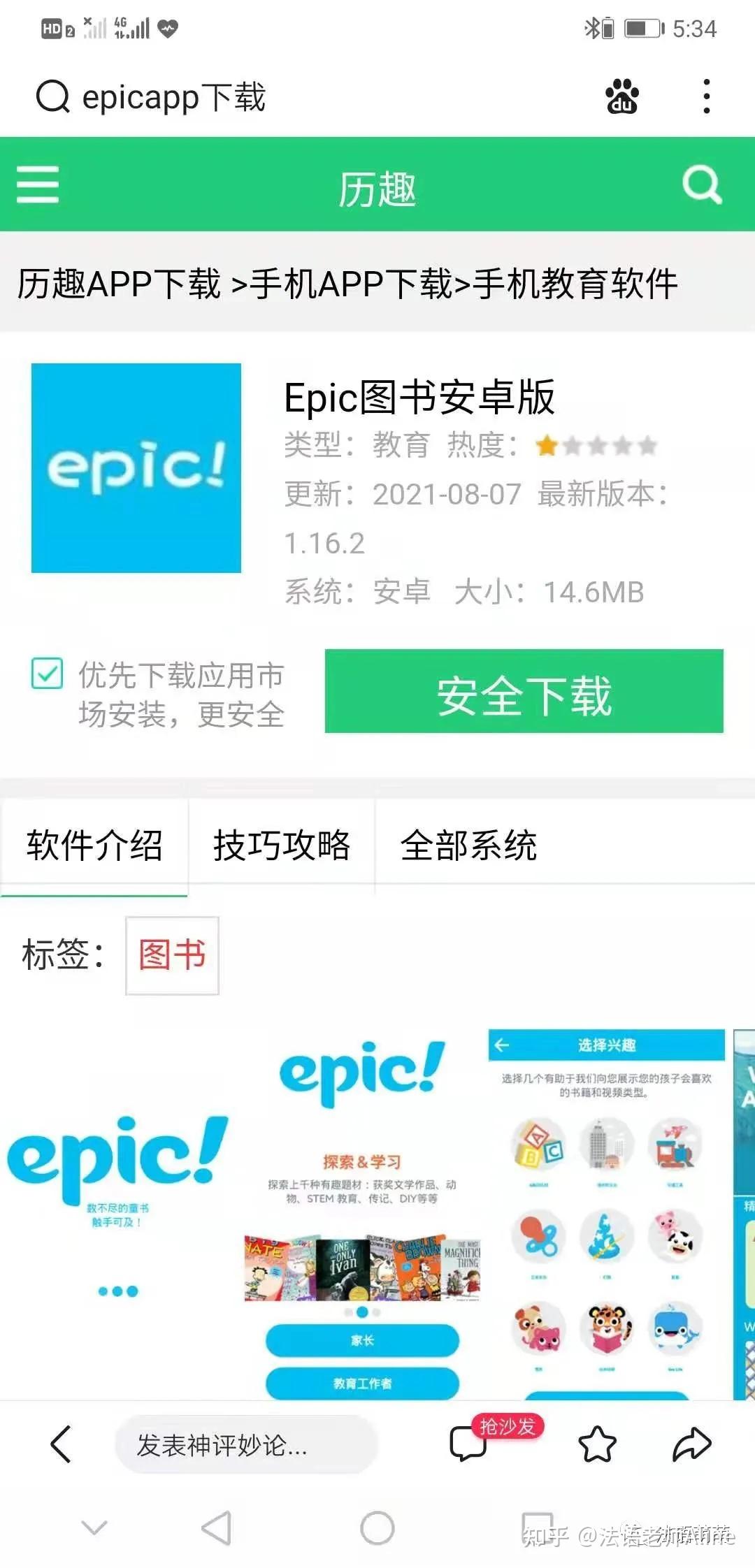
Task: Select the red 图书 tag label
Action: (x=171, y=956)
